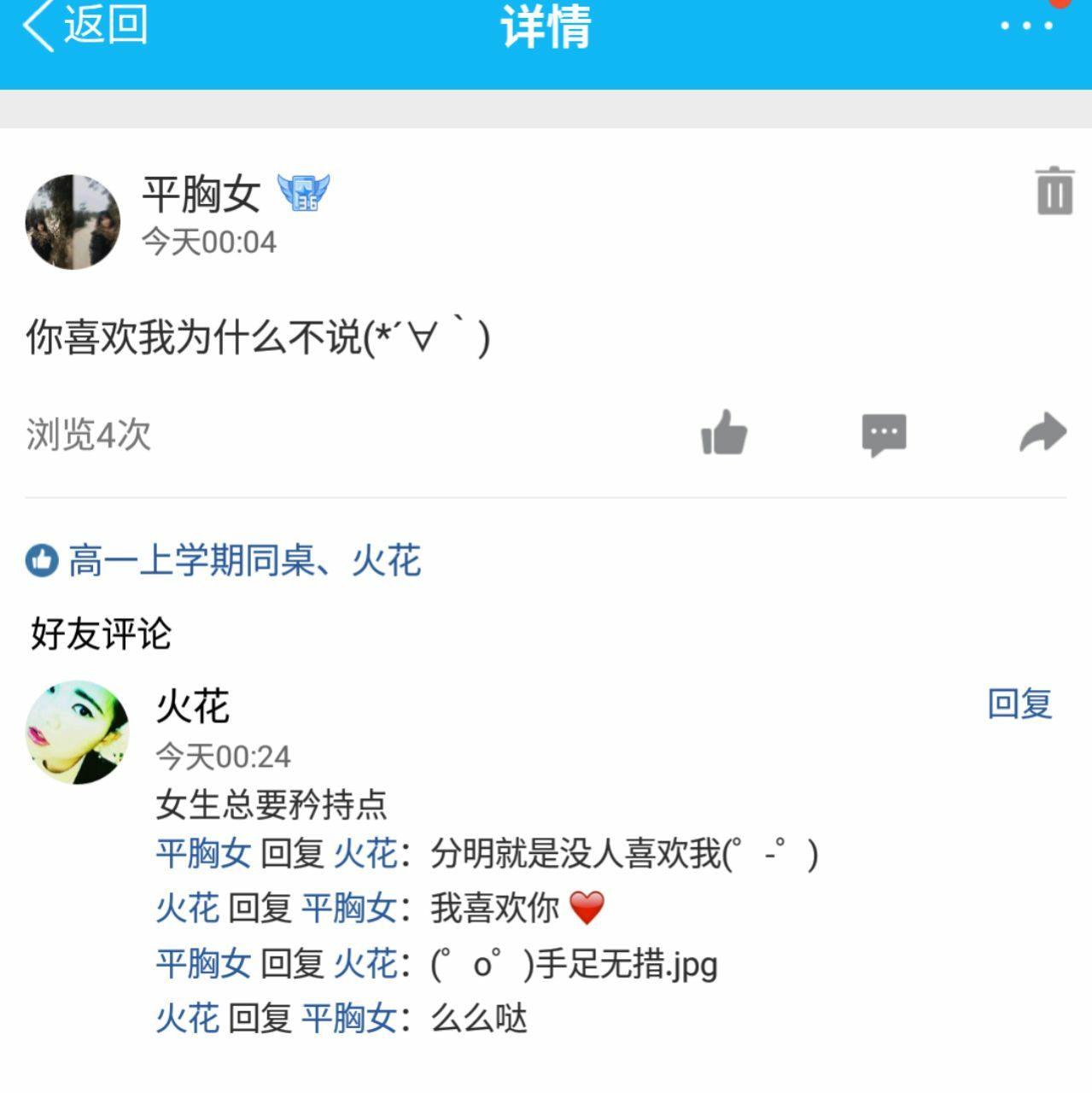Tap 回复 to reply to 火花's comment

(x=1019, y=704)
